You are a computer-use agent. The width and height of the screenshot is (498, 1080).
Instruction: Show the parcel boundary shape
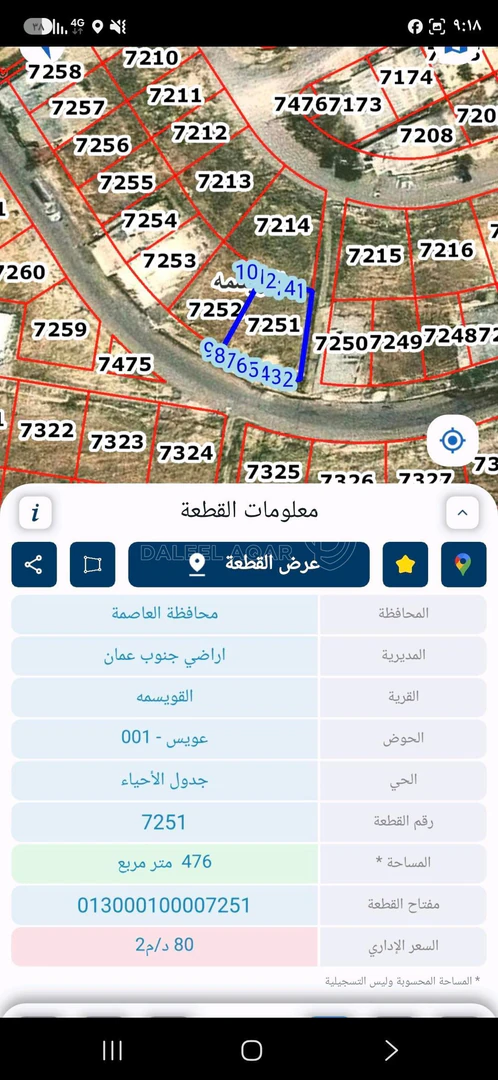pyautogui.click(x=92, y=565)
